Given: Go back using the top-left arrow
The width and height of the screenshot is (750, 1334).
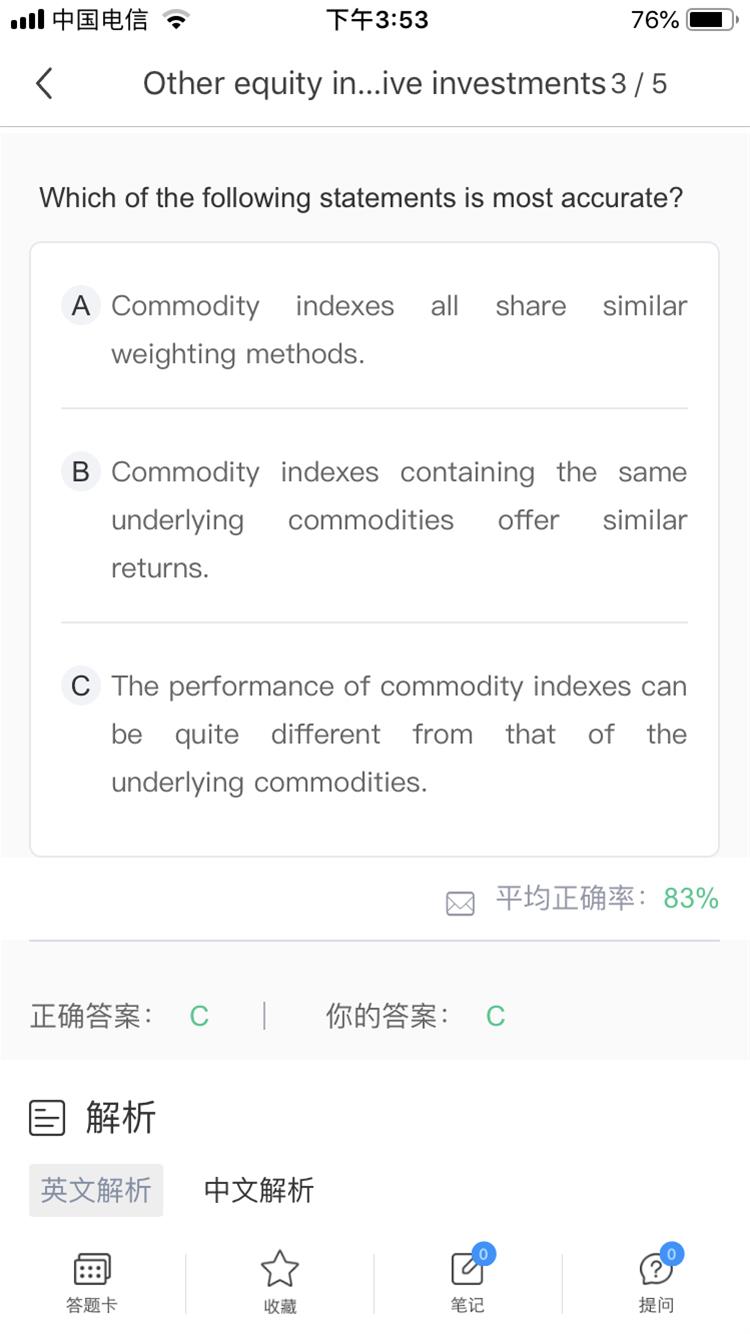Looking at the screenshot, I should [43, 84].
